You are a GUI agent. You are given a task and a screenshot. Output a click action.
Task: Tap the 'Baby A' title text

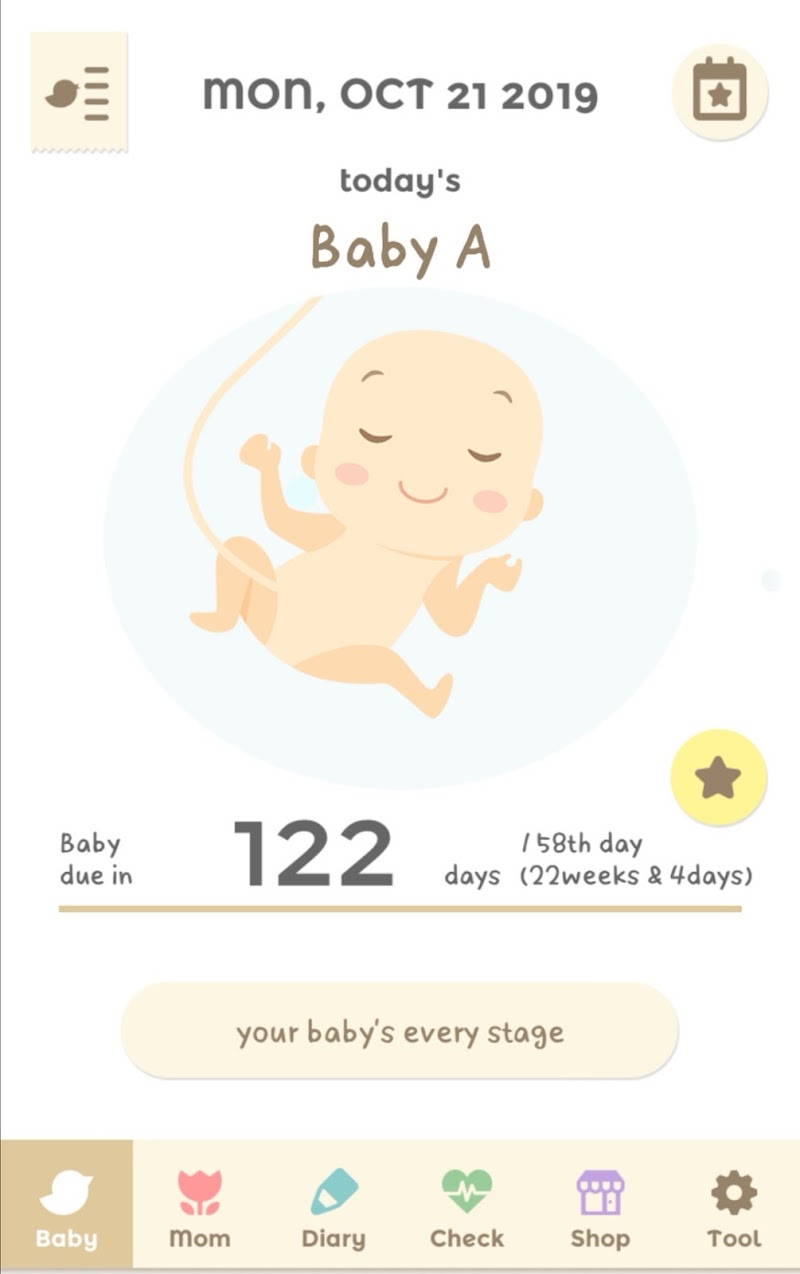[x=398, y=246]
